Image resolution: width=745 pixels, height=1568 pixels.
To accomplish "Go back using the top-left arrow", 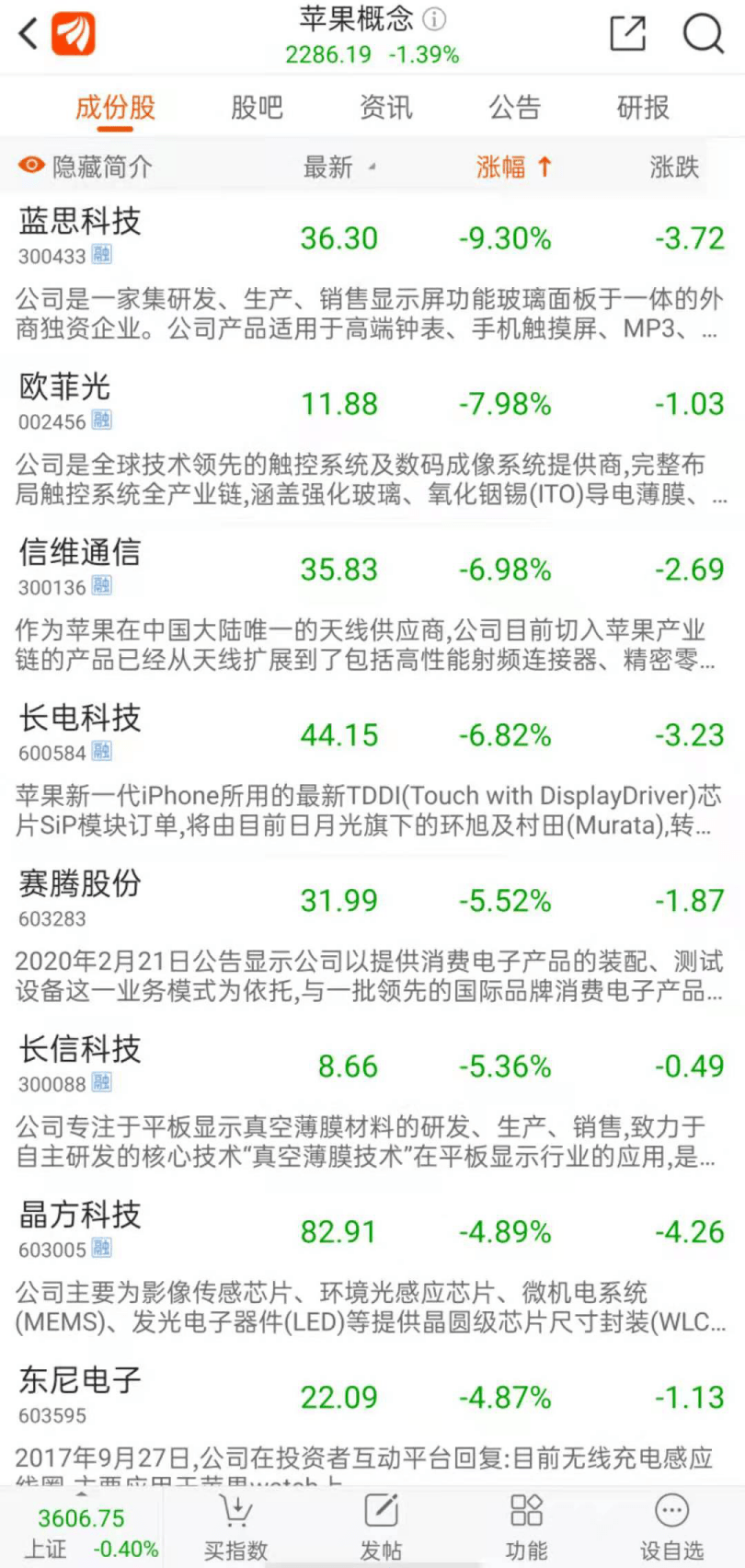I will [x=29, y=34].
